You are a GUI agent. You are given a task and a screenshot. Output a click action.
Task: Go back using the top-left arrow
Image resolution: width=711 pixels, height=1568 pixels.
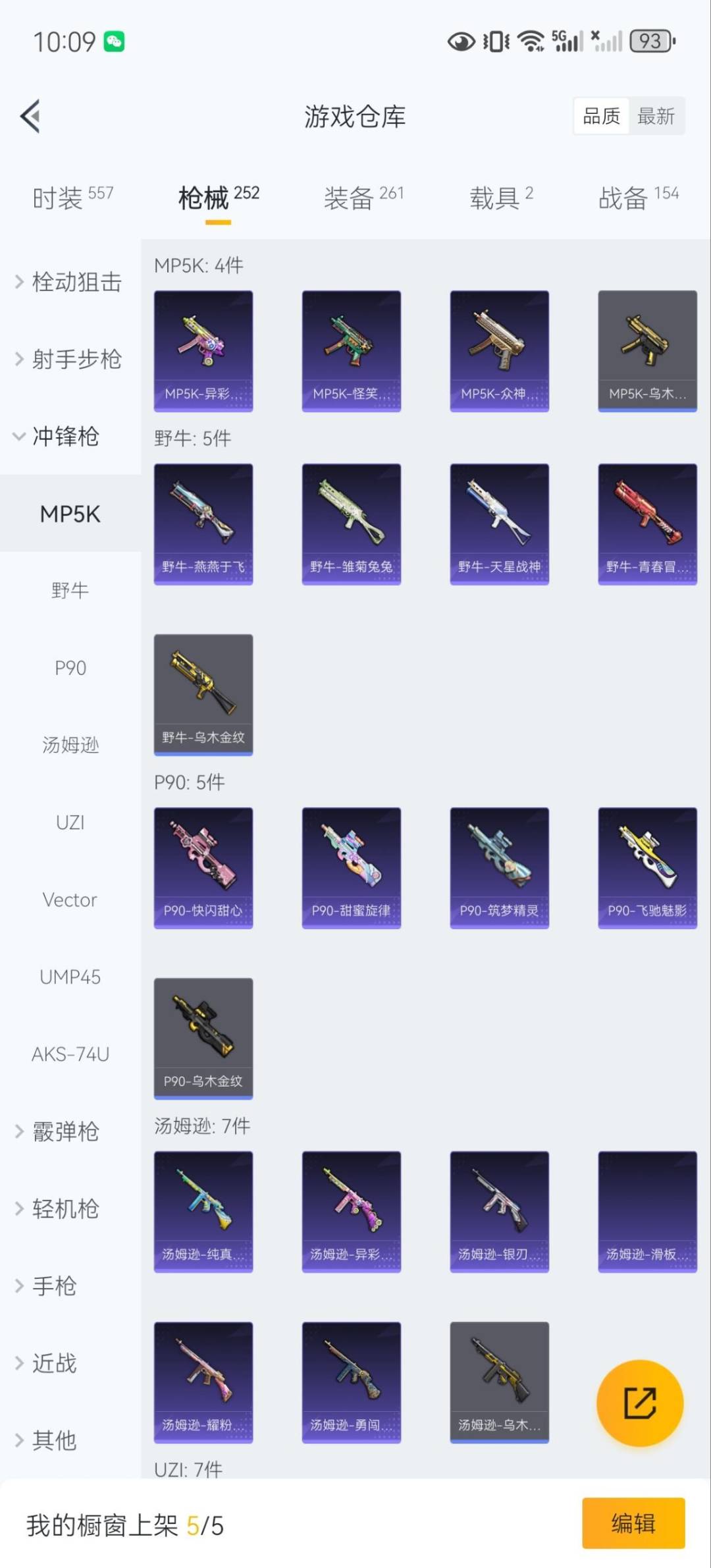tap(30, 117)
